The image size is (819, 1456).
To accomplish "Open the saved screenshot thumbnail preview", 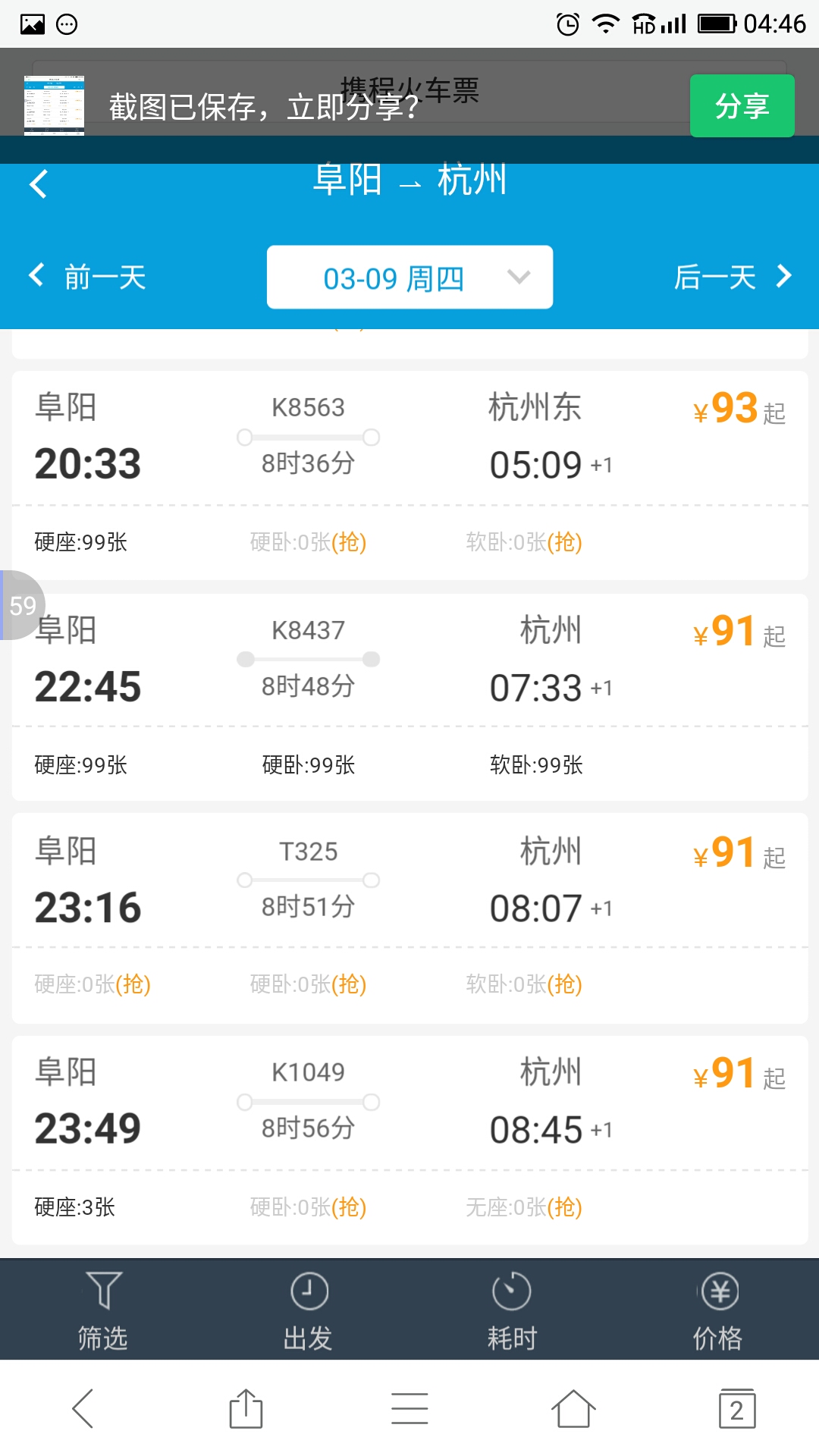I will [54, 105].
